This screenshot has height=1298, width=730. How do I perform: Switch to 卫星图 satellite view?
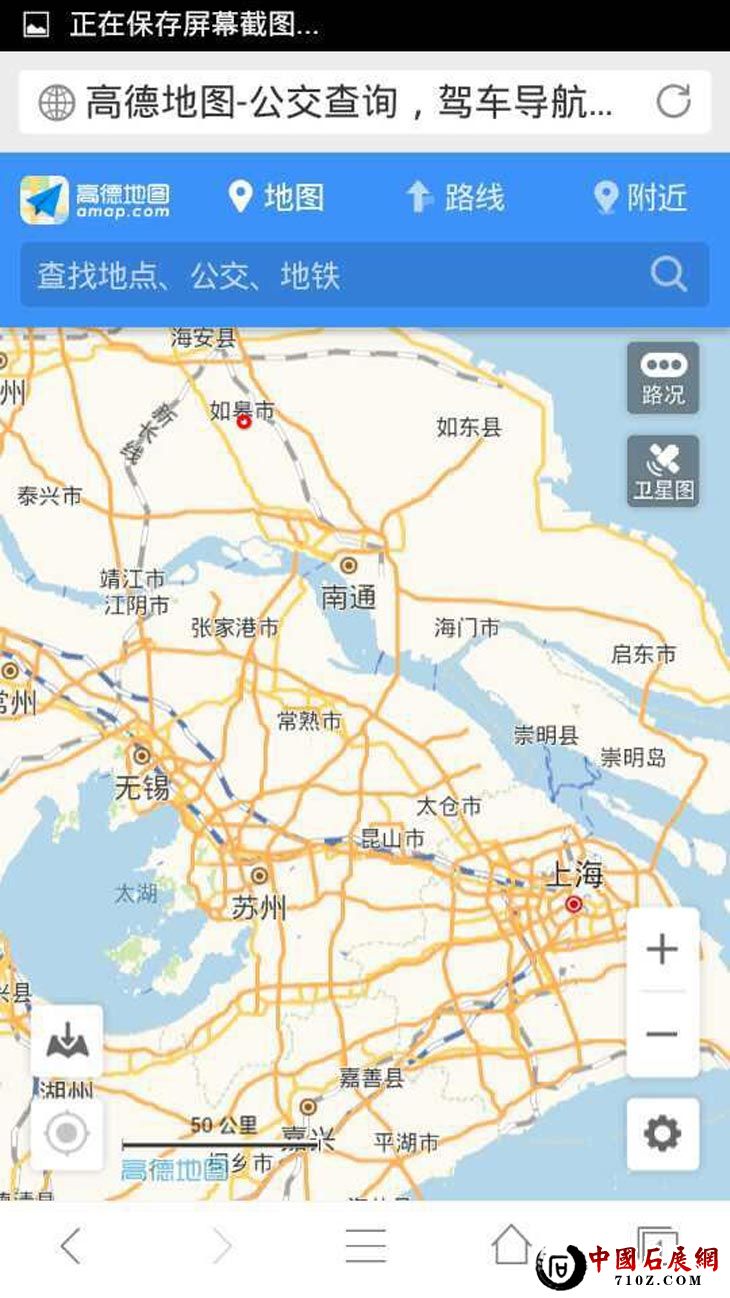click(663, 471)
